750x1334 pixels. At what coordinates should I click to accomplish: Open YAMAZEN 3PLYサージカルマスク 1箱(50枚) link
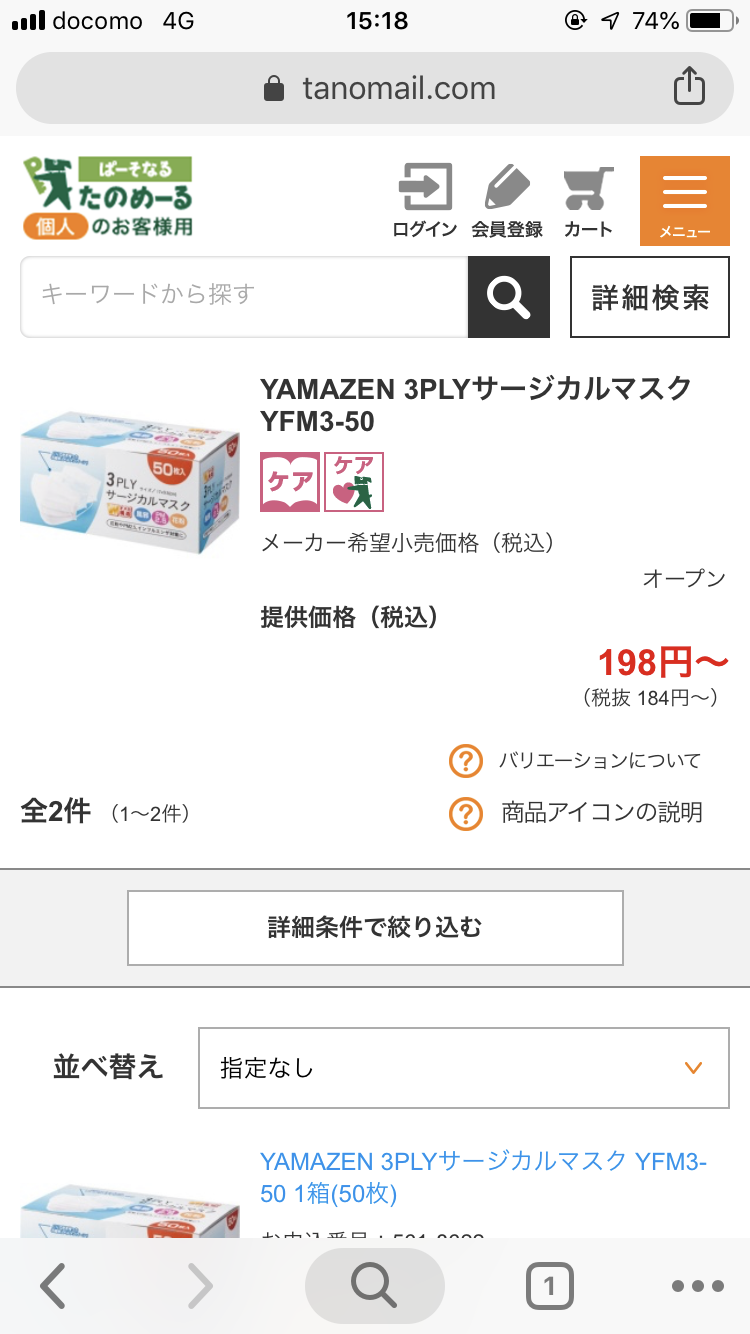(x=483, y=1177)
